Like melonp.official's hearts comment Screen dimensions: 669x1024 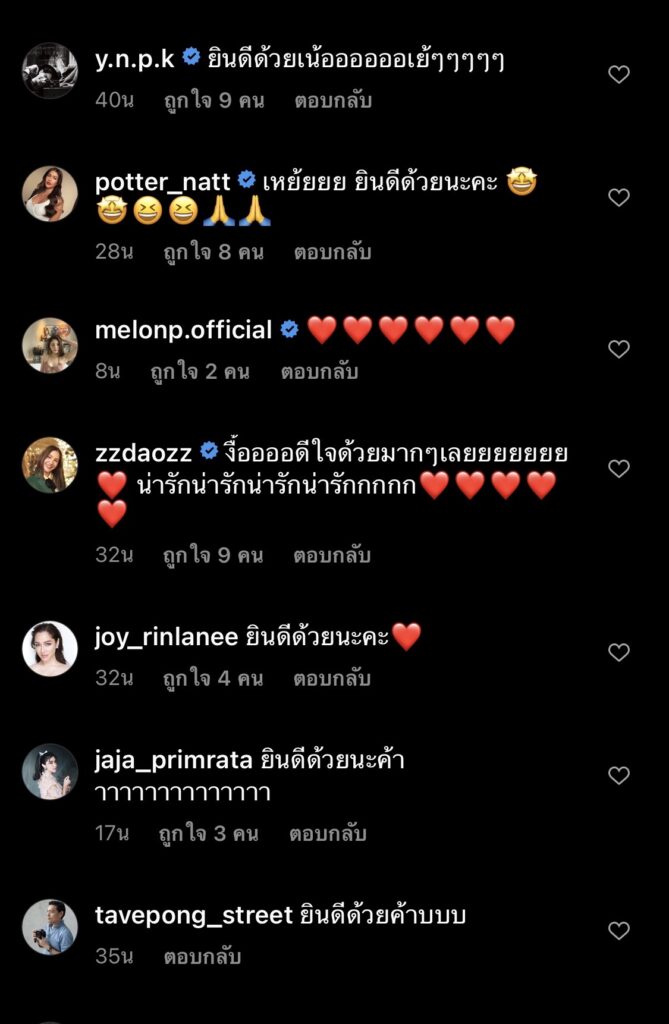tap(619, 349)
